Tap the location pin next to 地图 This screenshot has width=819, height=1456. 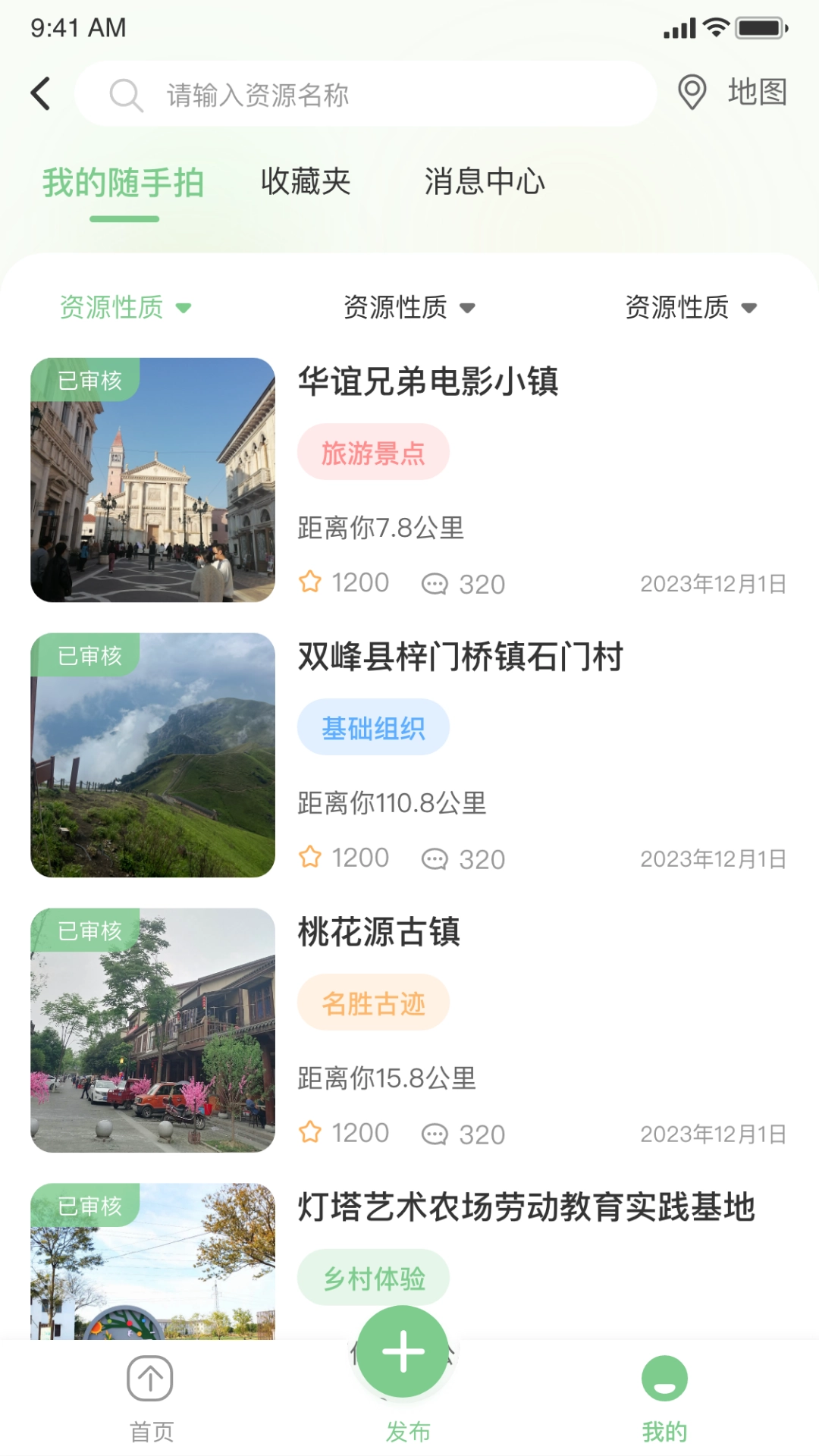(691, 93)
